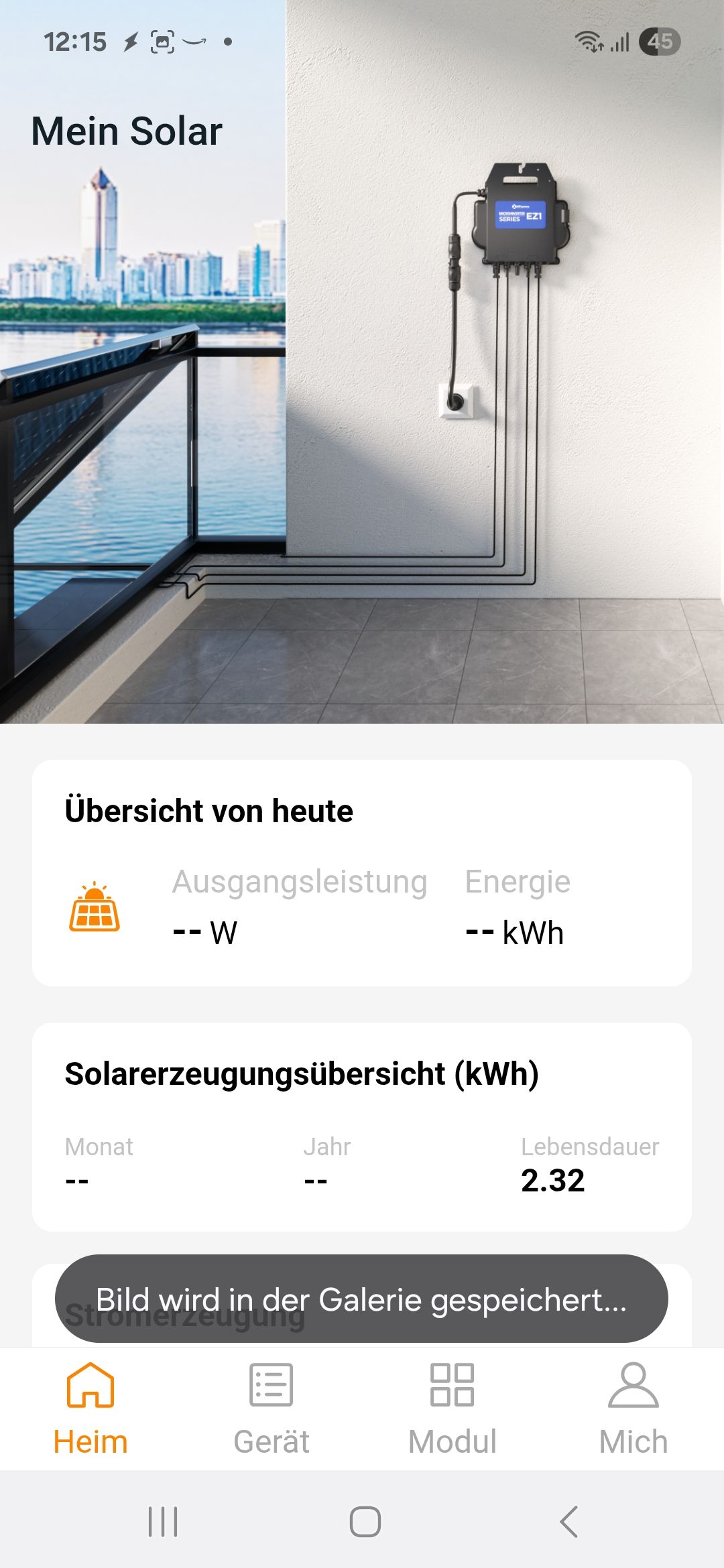Go to the Modul tab

(x=452, y=1409)
